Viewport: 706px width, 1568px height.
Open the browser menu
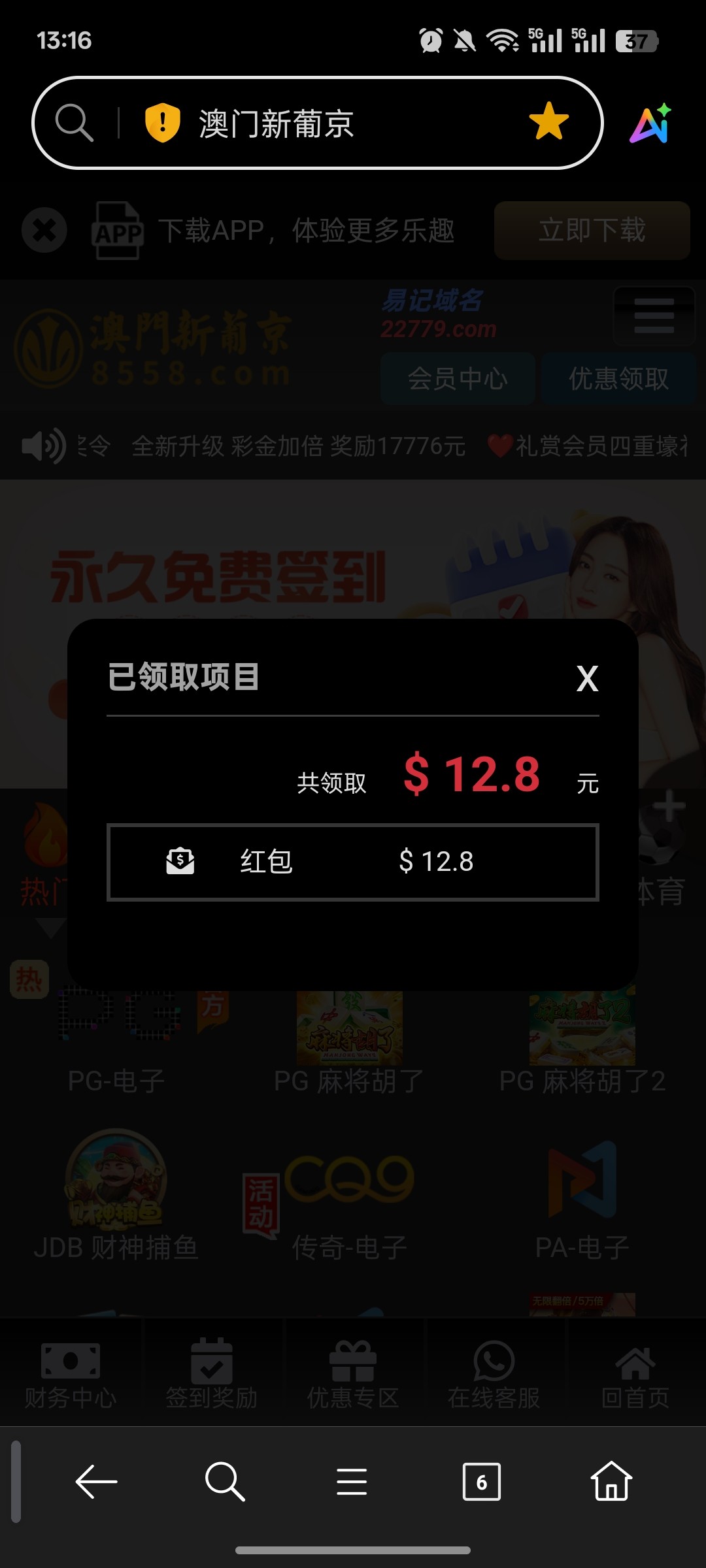tap(352, 1482)
